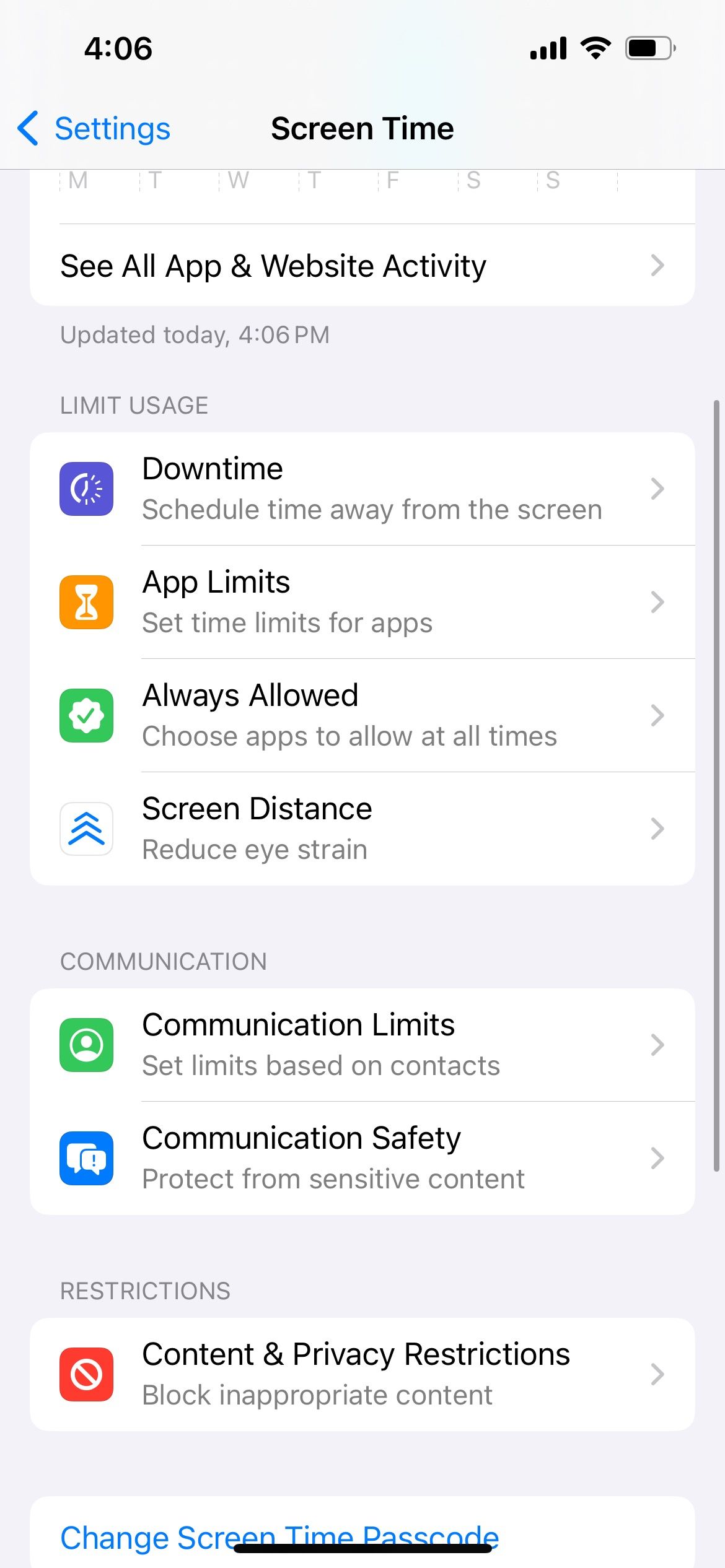The height and width of the screenshot is (1568, 725).
Task: Go back to Settings
Action: (93, 129)
